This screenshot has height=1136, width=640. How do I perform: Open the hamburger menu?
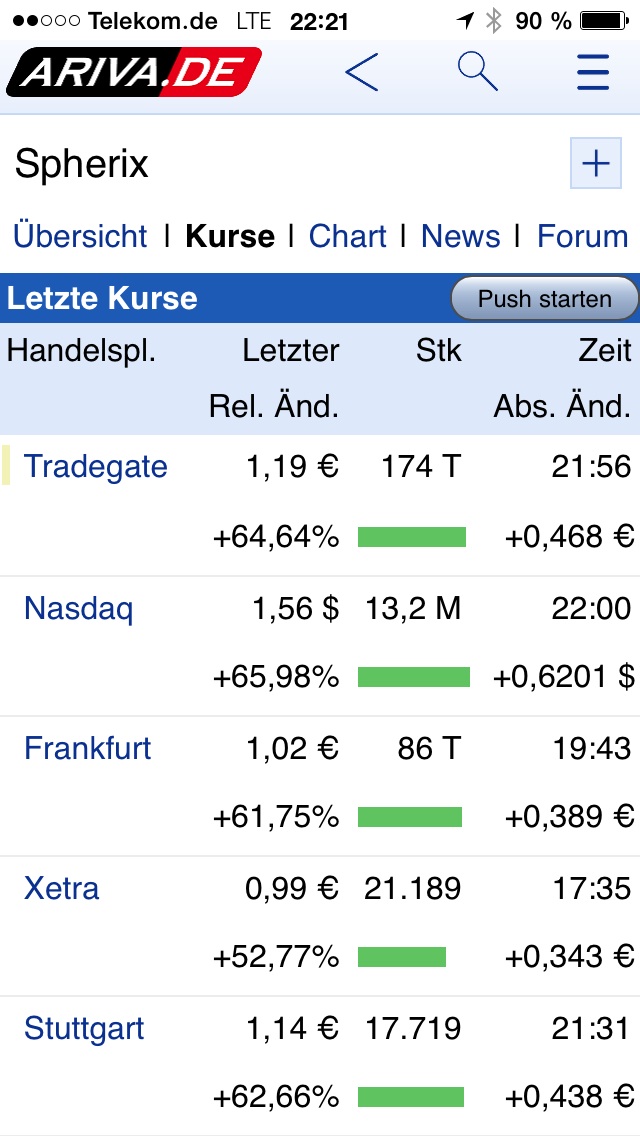[x=593, y=72]
